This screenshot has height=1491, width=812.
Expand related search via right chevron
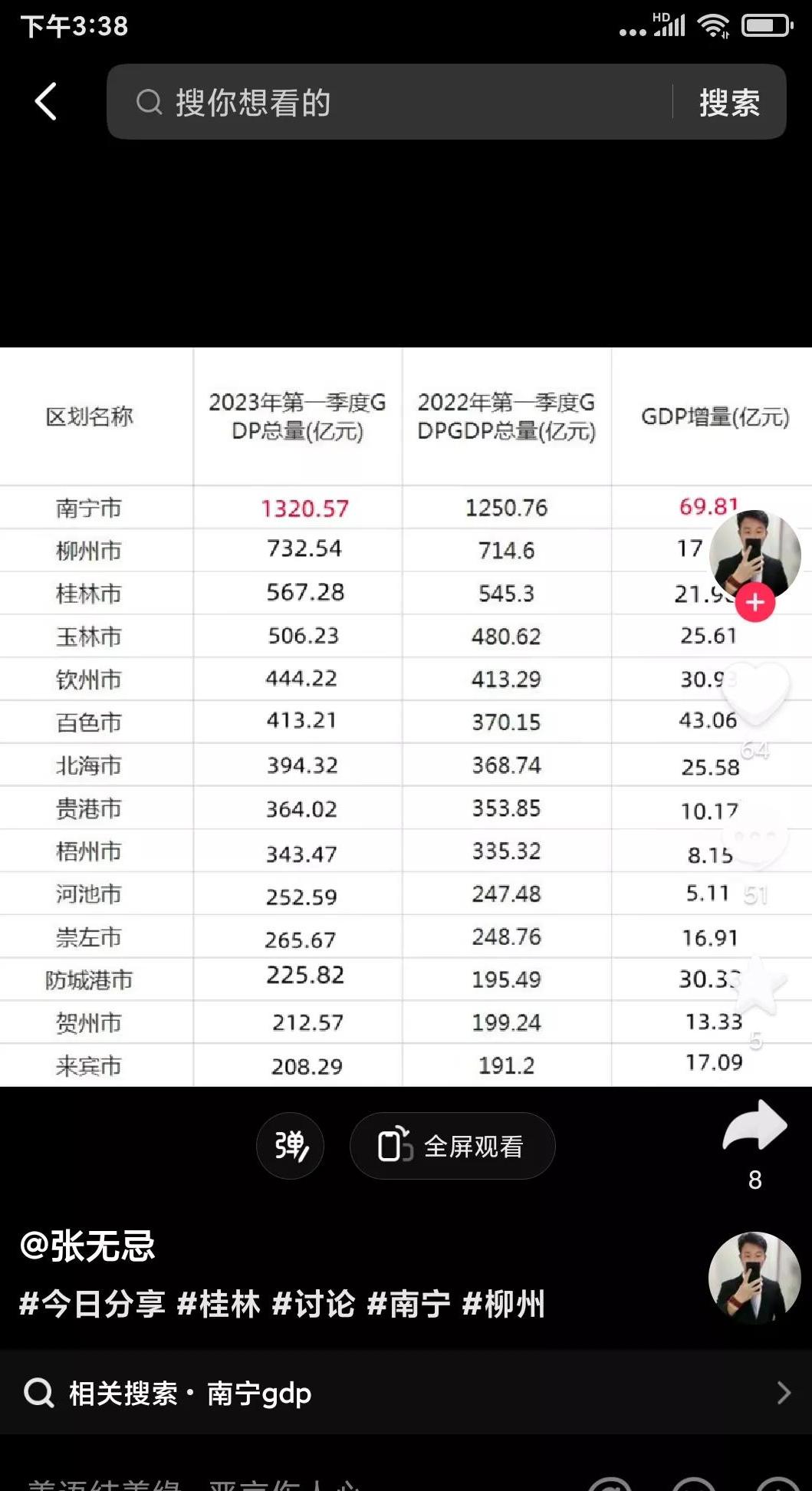click(782, 1393)
